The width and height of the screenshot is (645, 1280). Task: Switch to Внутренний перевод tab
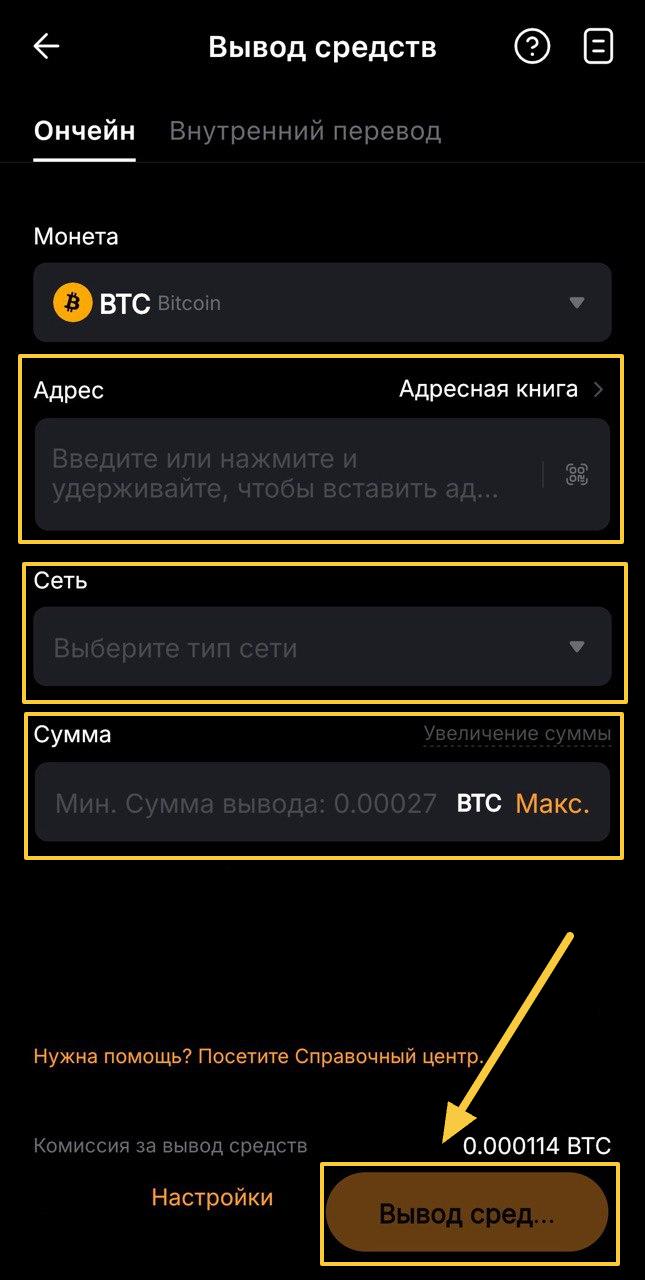tap(305, 131)
